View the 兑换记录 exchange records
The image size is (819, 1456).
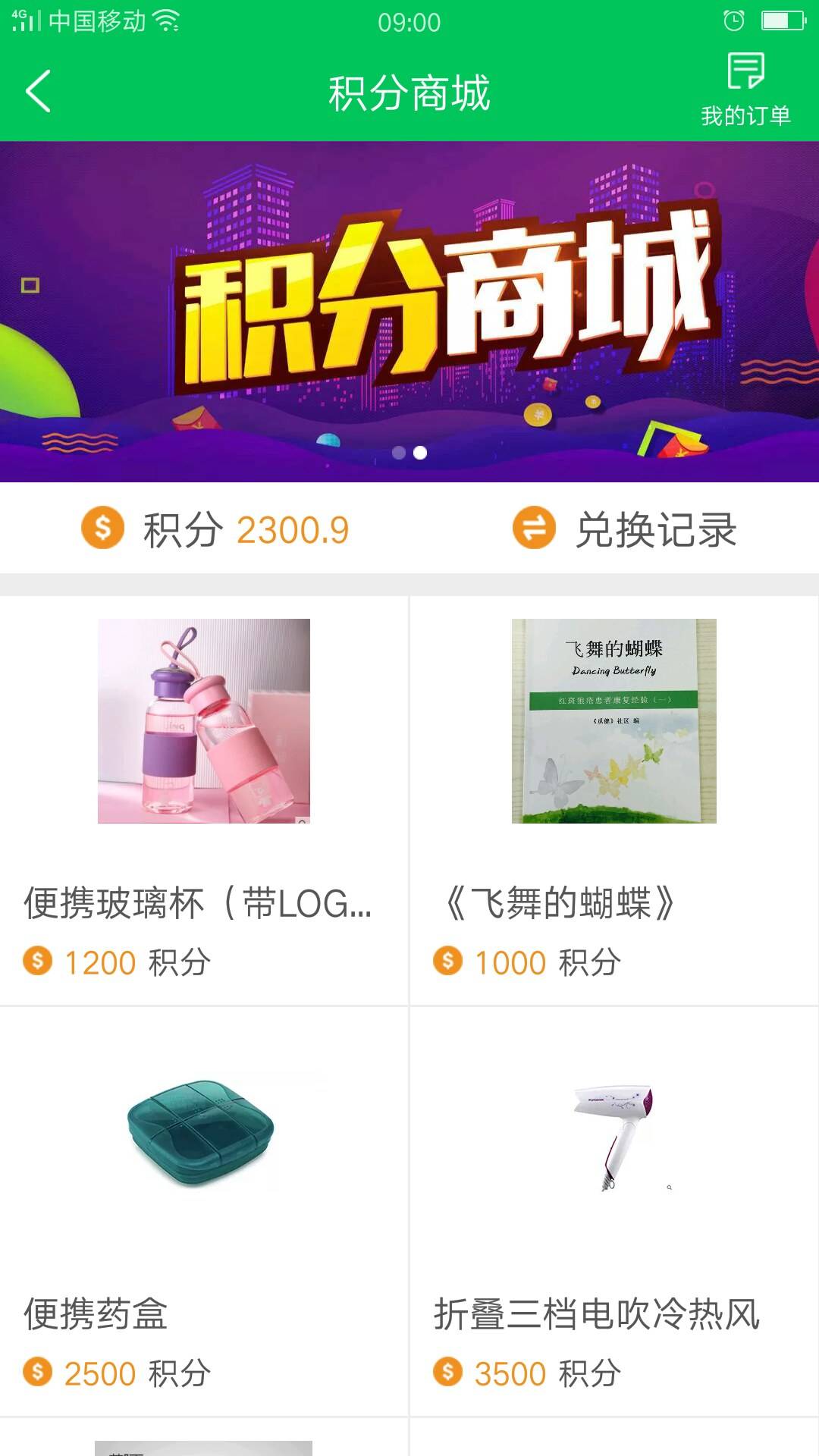pyautogui.click(x=625, y=529)
